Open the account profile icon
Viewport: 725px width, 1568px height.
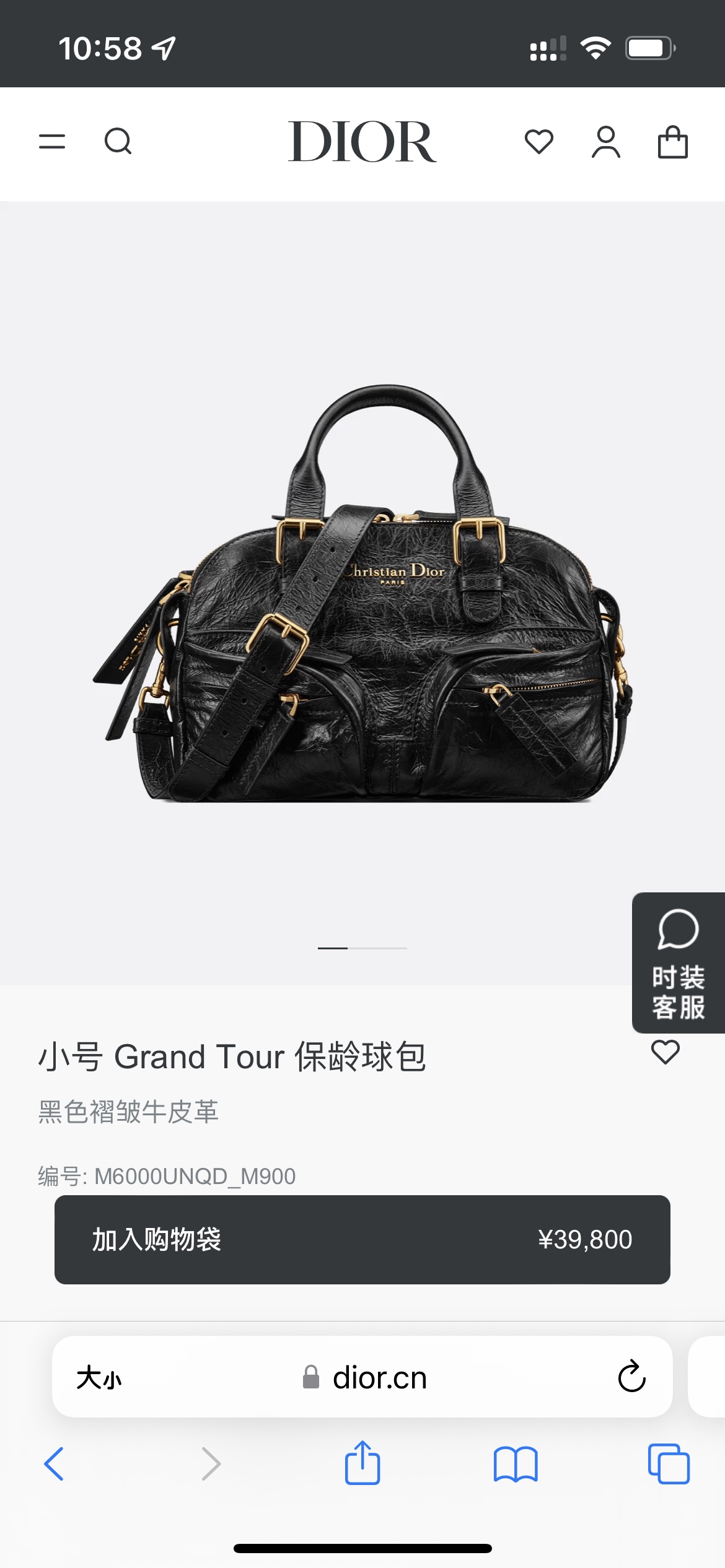tap(605, 142)
